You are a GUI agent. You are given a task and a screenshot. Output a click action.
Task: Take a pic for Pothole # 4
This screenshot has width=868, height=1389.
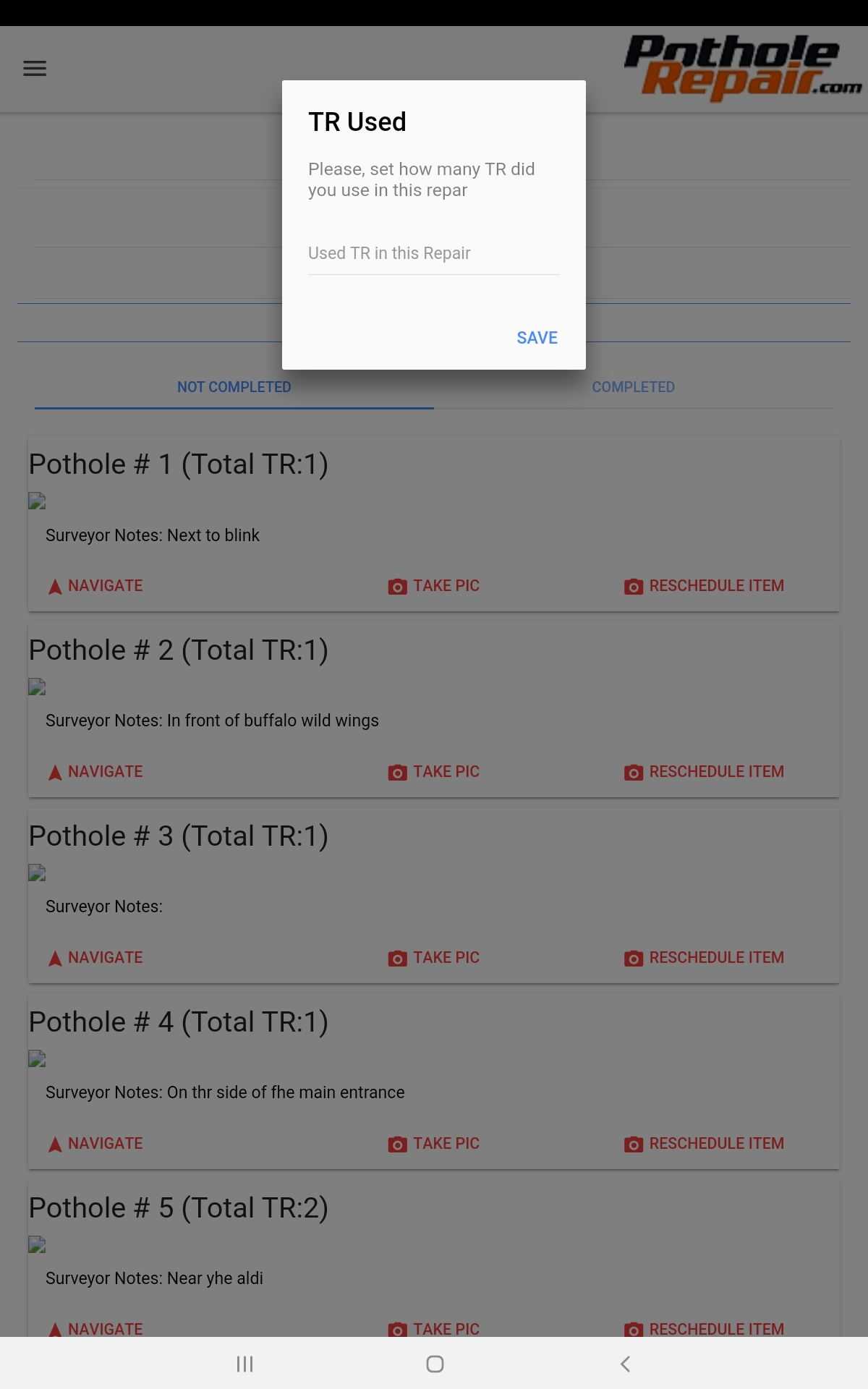coord(434,1144)
